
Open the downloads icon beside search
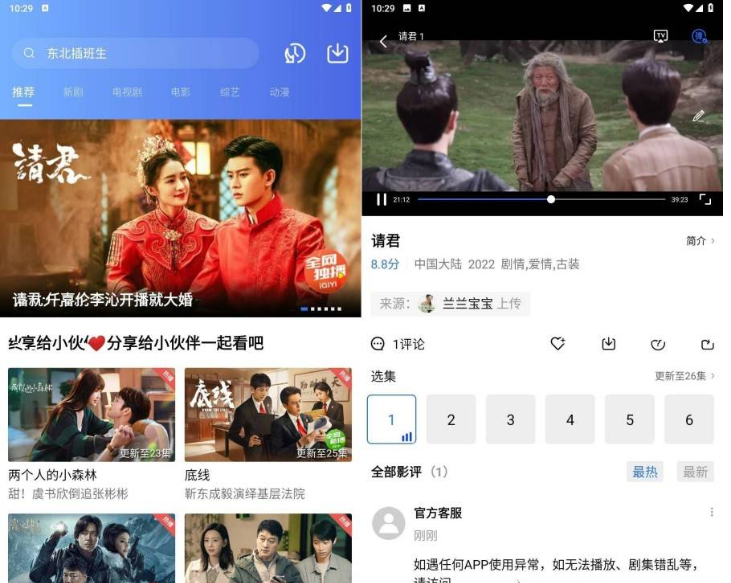(338, 53)
